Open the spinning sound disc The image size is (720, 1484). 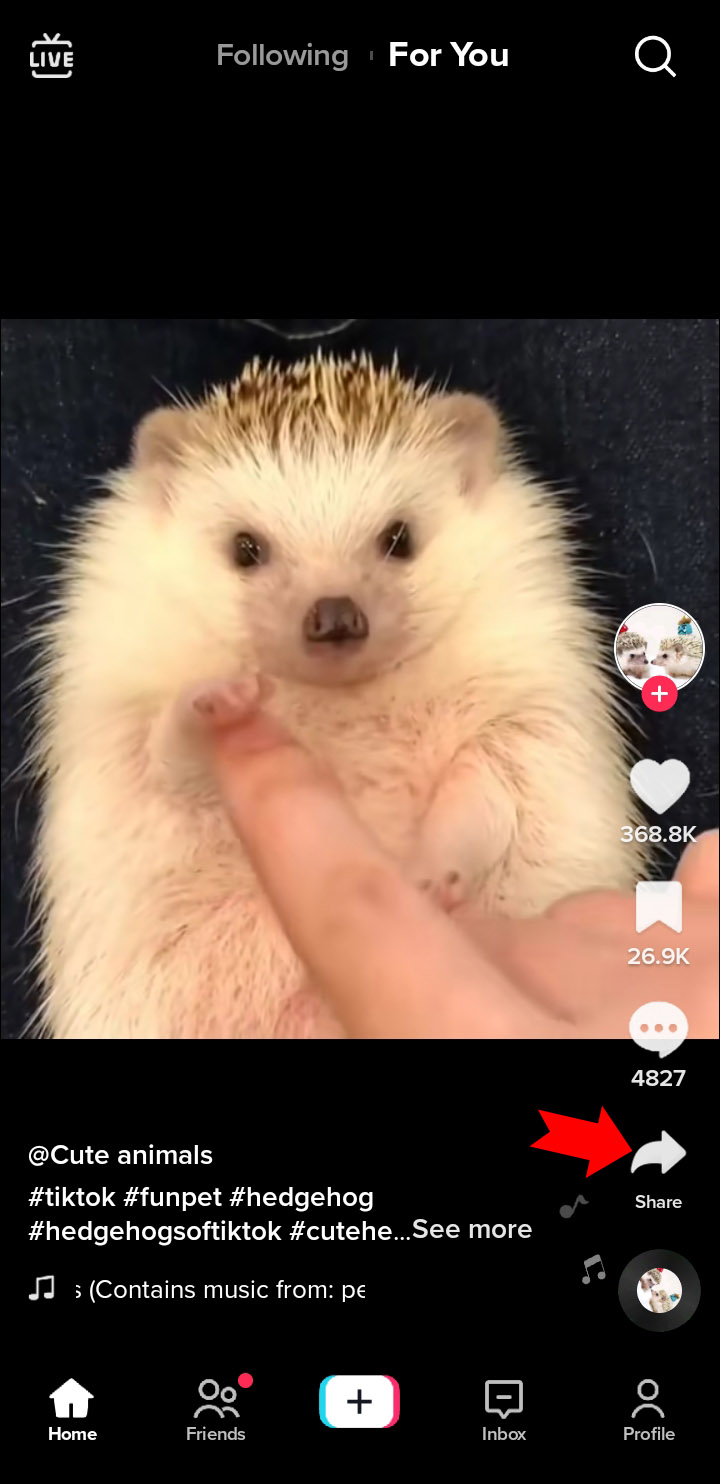tap(659, 1290)
